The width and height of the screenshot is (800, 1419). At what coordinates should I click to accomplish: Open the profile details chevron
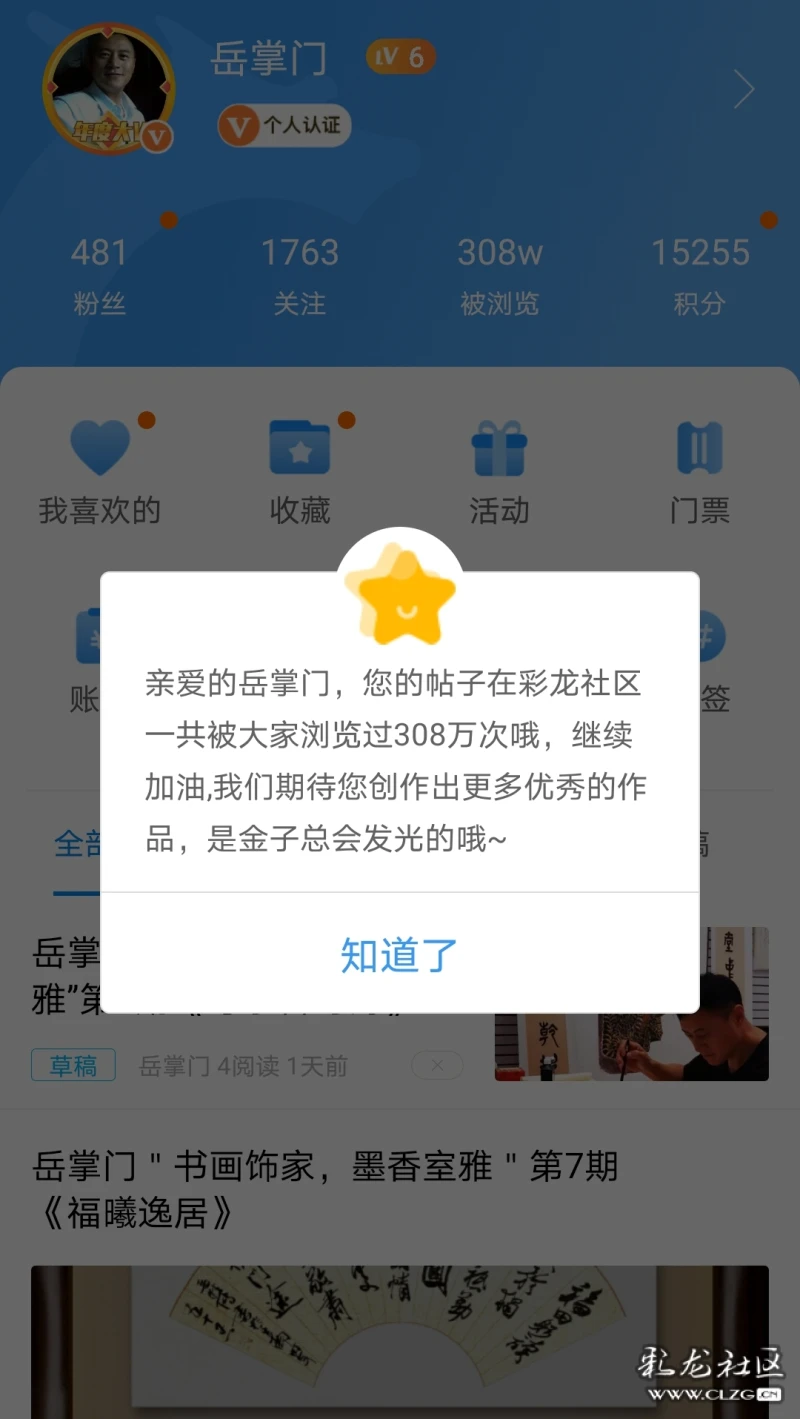744,90
